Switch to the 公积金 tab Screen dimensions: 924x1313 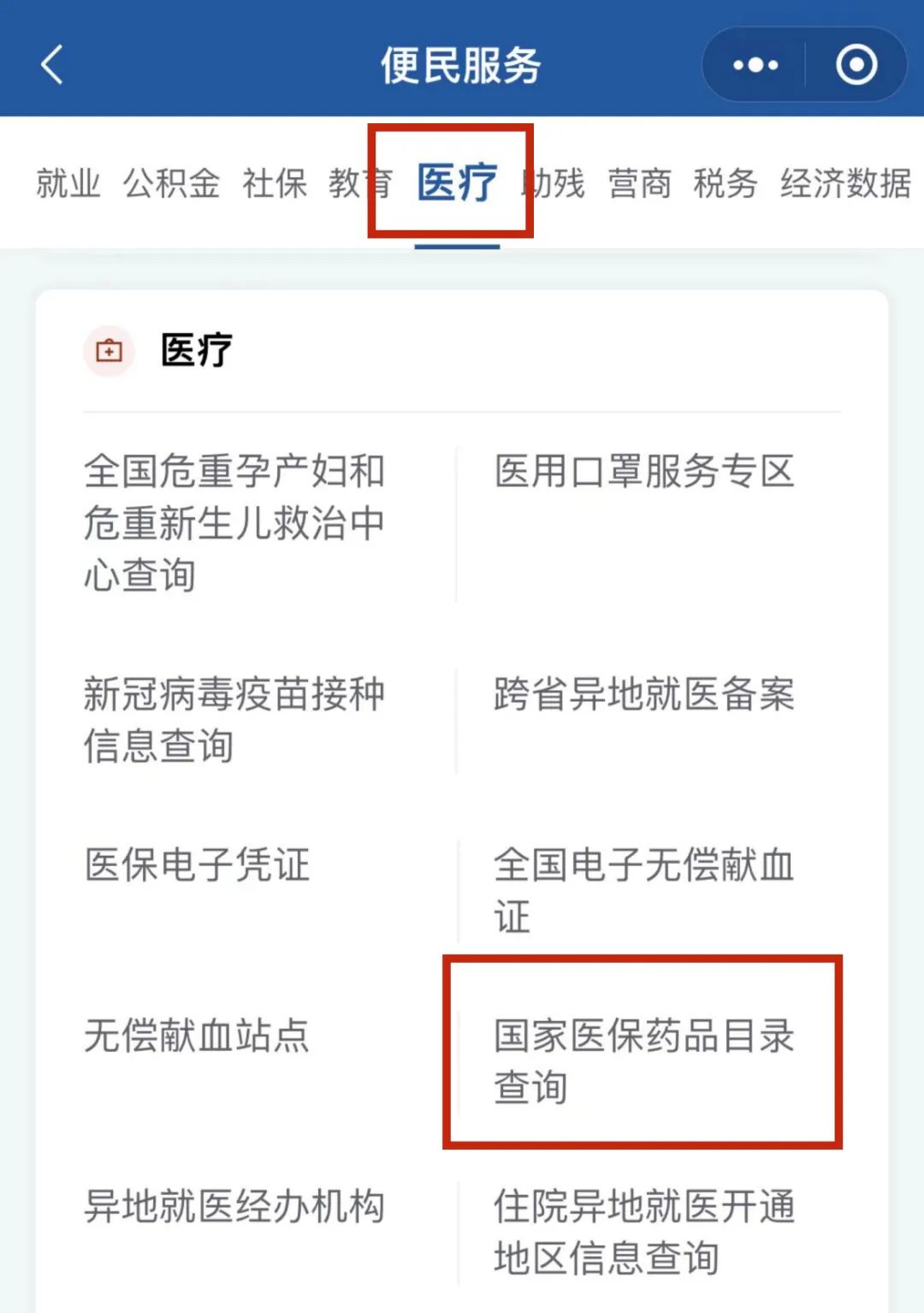[171, 183]
